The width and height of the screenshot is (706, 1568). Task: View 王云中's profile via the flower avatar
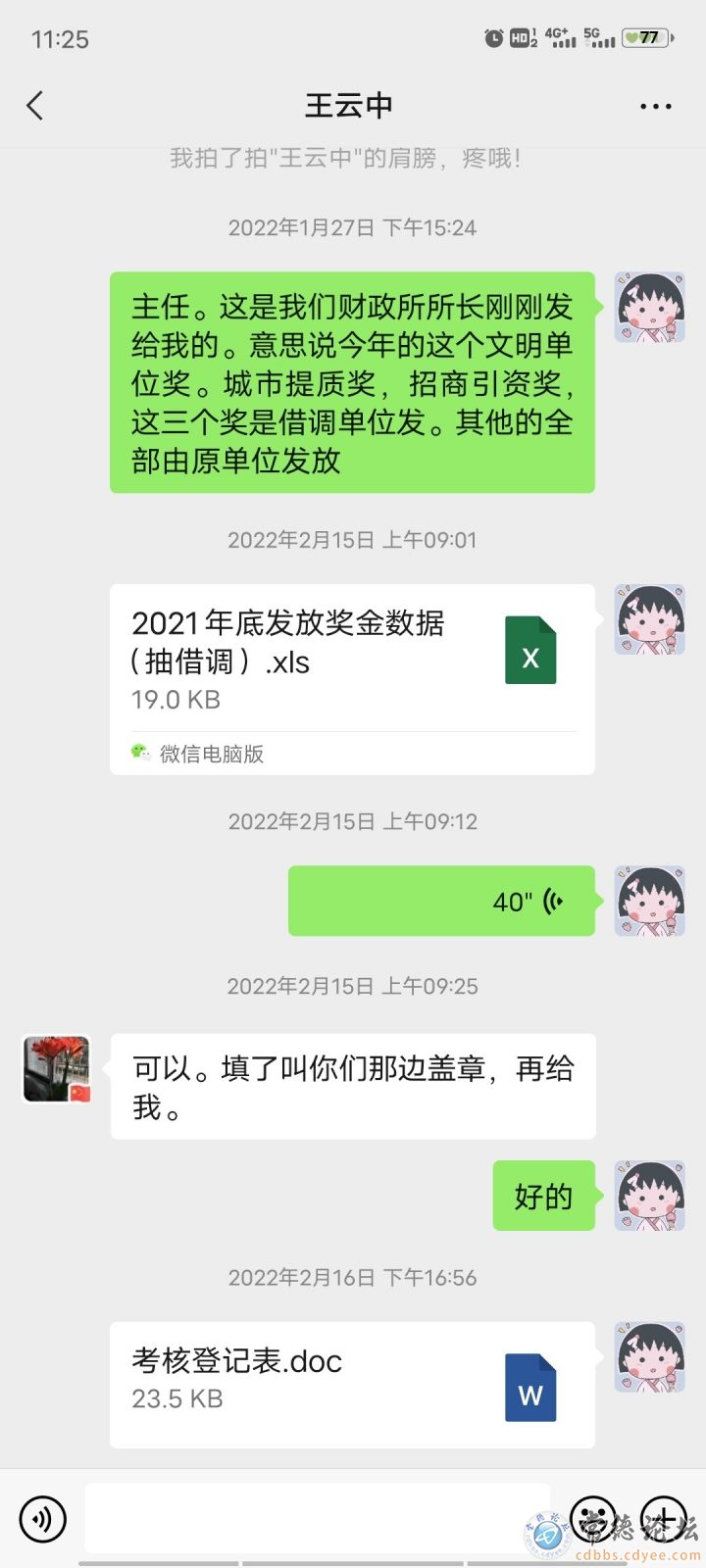tap(56, 1068)
